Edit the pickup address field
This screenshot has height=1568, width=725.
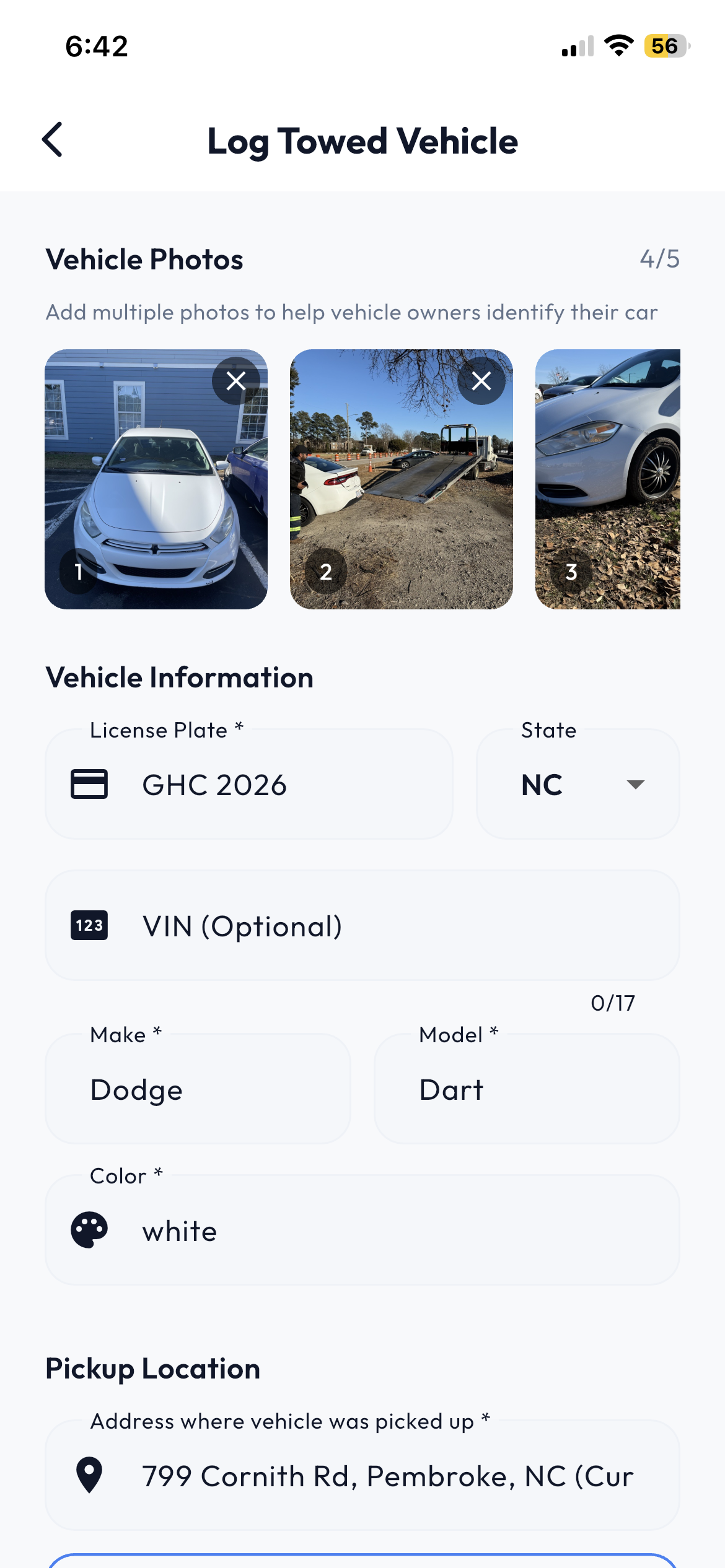(x=362, y=1476)
